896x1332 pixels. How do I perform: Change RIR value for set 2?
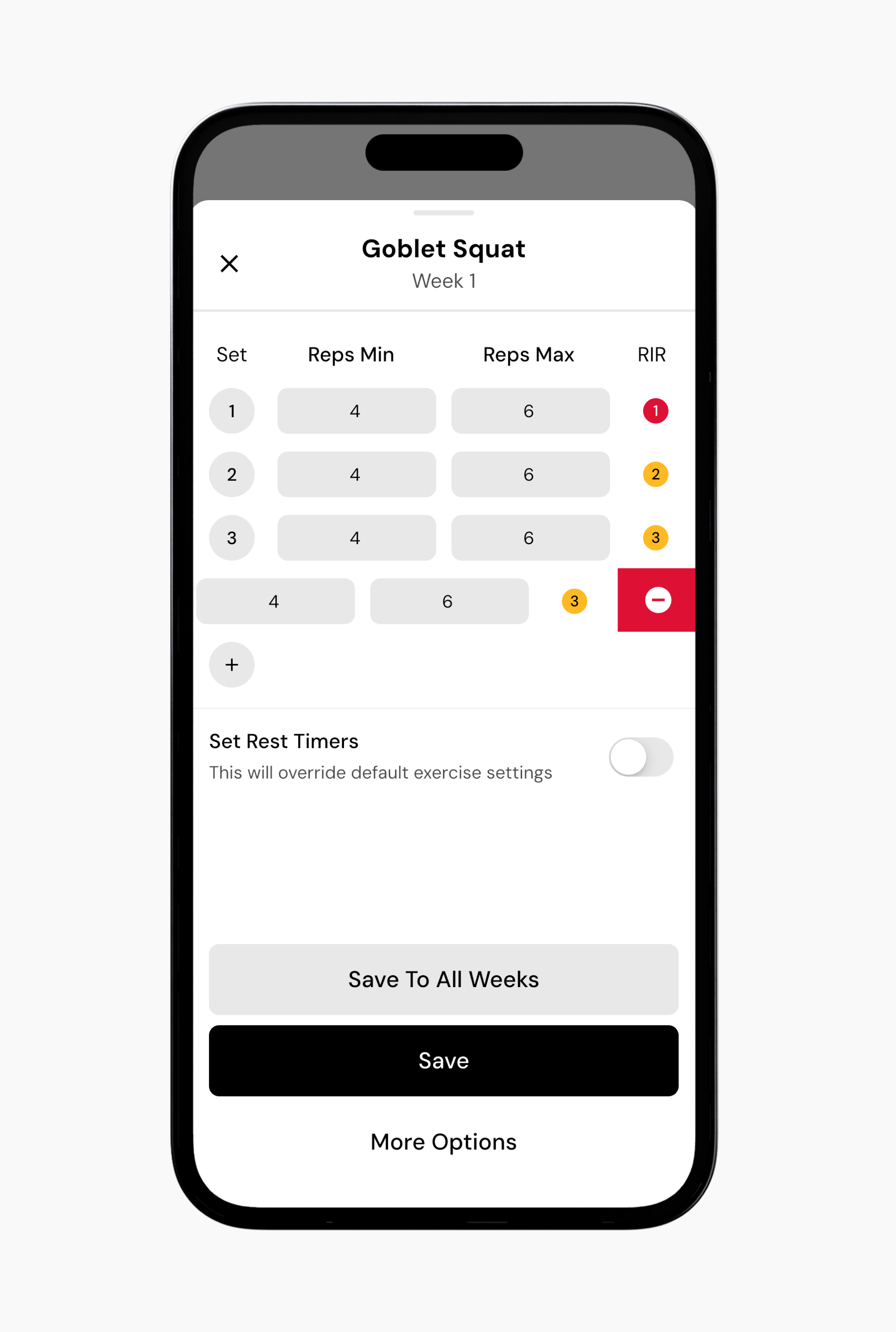point(655,474)
